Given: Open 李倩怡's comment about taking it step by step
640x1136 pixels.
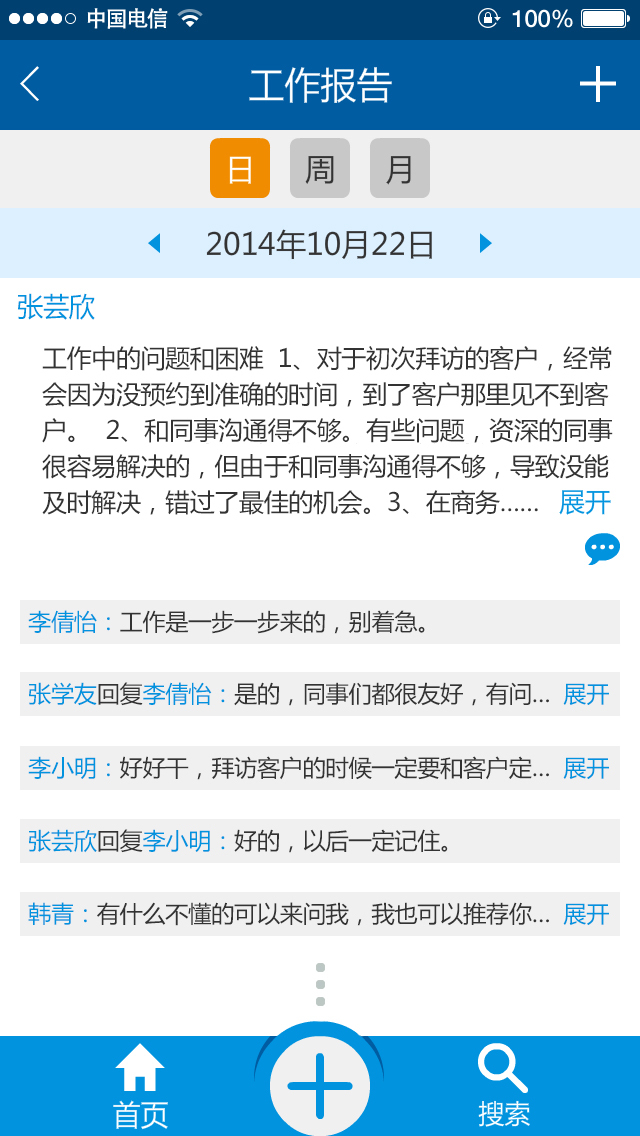Looking at the screenshot, I should pyautogui.click(x=319, y=622).
